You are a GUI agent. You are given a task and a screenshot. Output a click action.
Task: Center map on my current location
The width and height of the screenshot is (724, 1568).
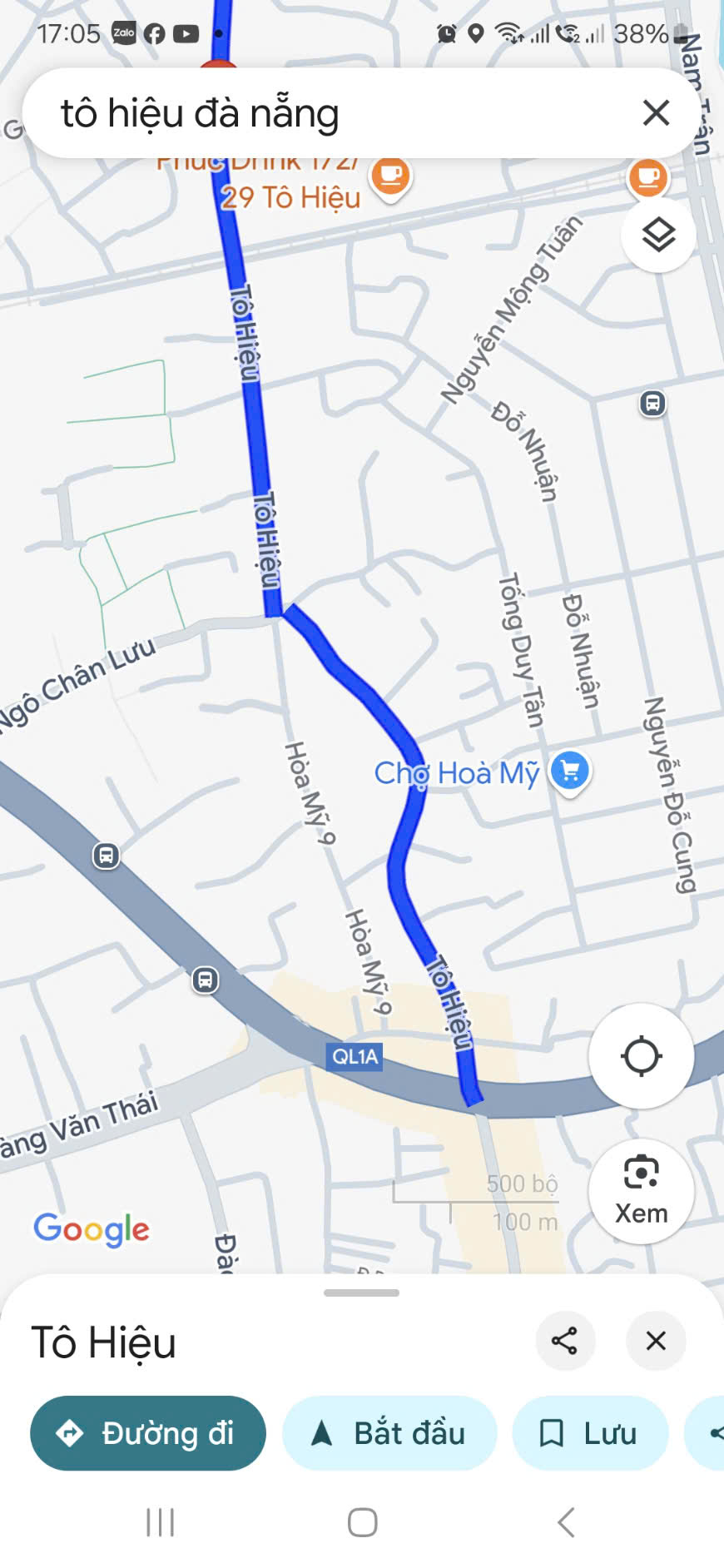pos(641,1056)
